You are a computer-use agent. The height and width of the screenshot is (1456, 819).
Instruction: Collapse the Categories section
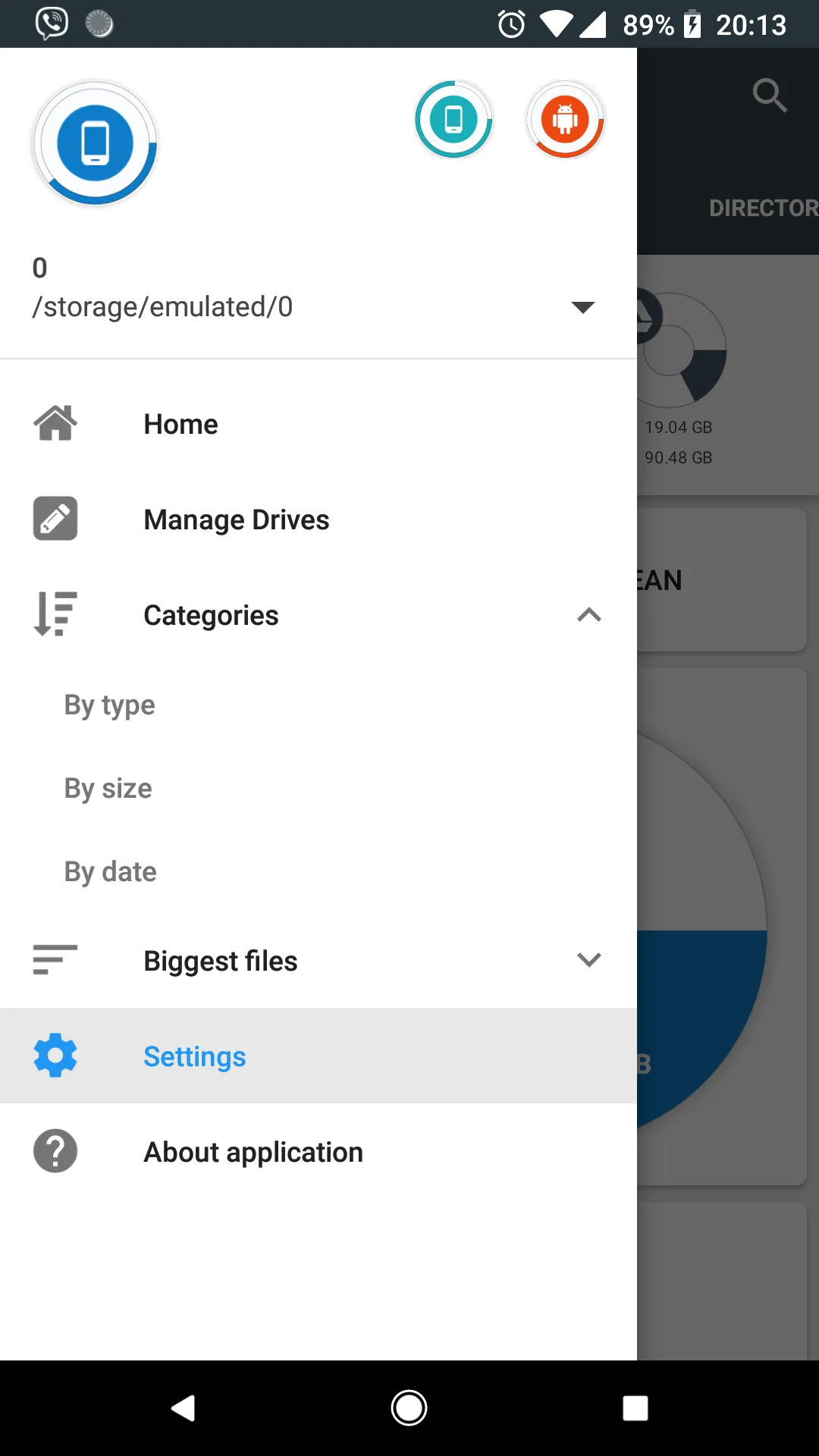tap(588, 615)
